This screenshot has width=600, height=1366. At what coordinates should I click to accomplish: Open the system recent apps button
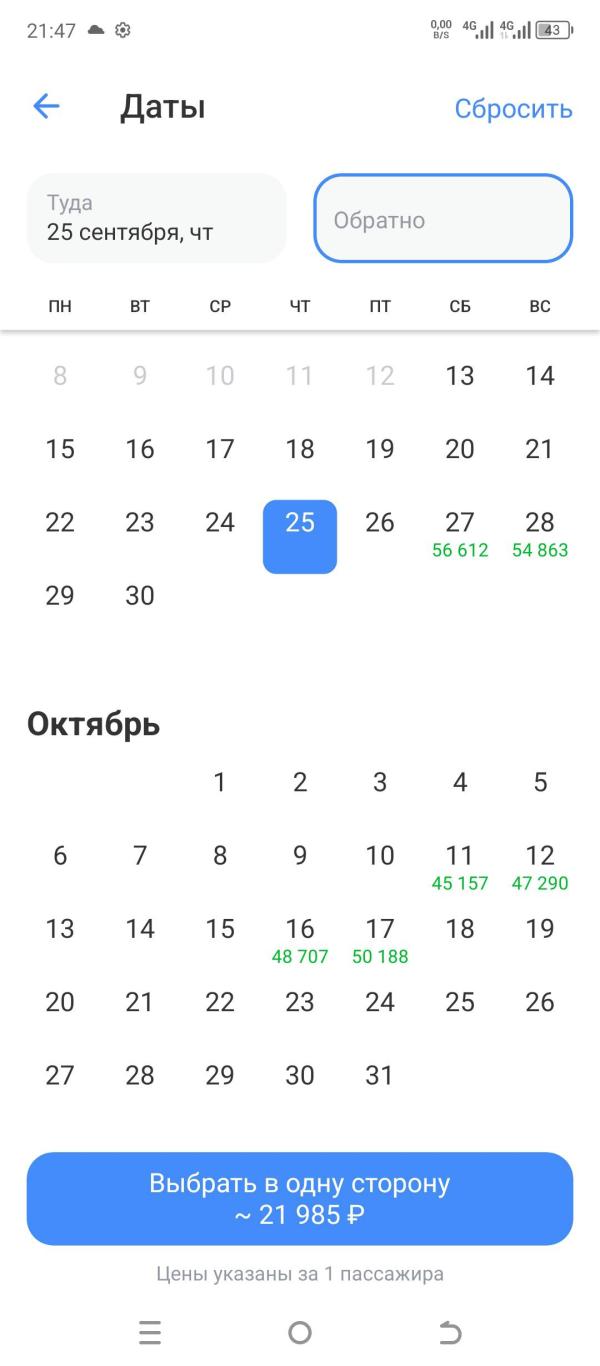(150, 1332)
